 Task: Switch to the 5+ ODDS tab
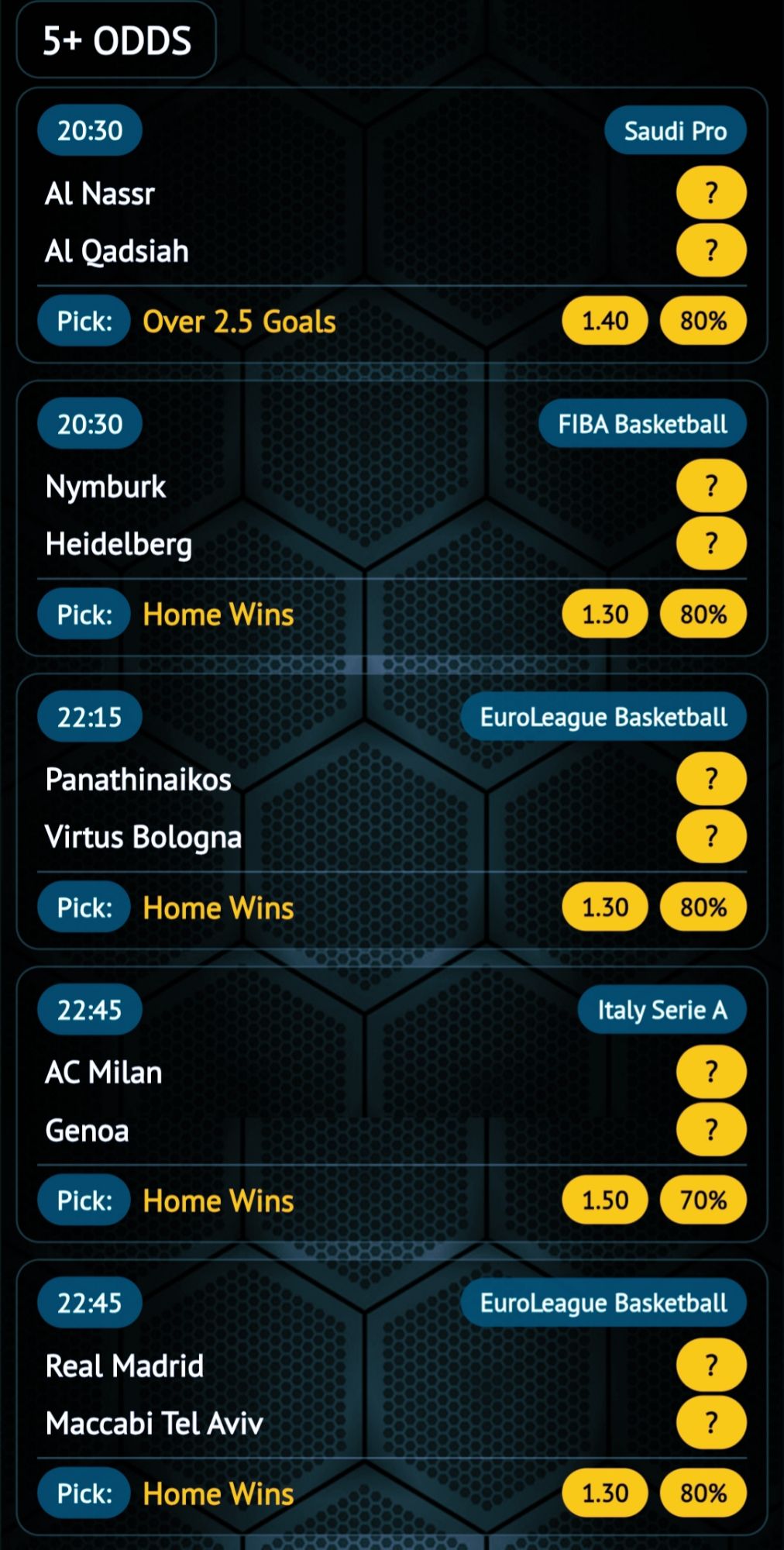point(116,42)
